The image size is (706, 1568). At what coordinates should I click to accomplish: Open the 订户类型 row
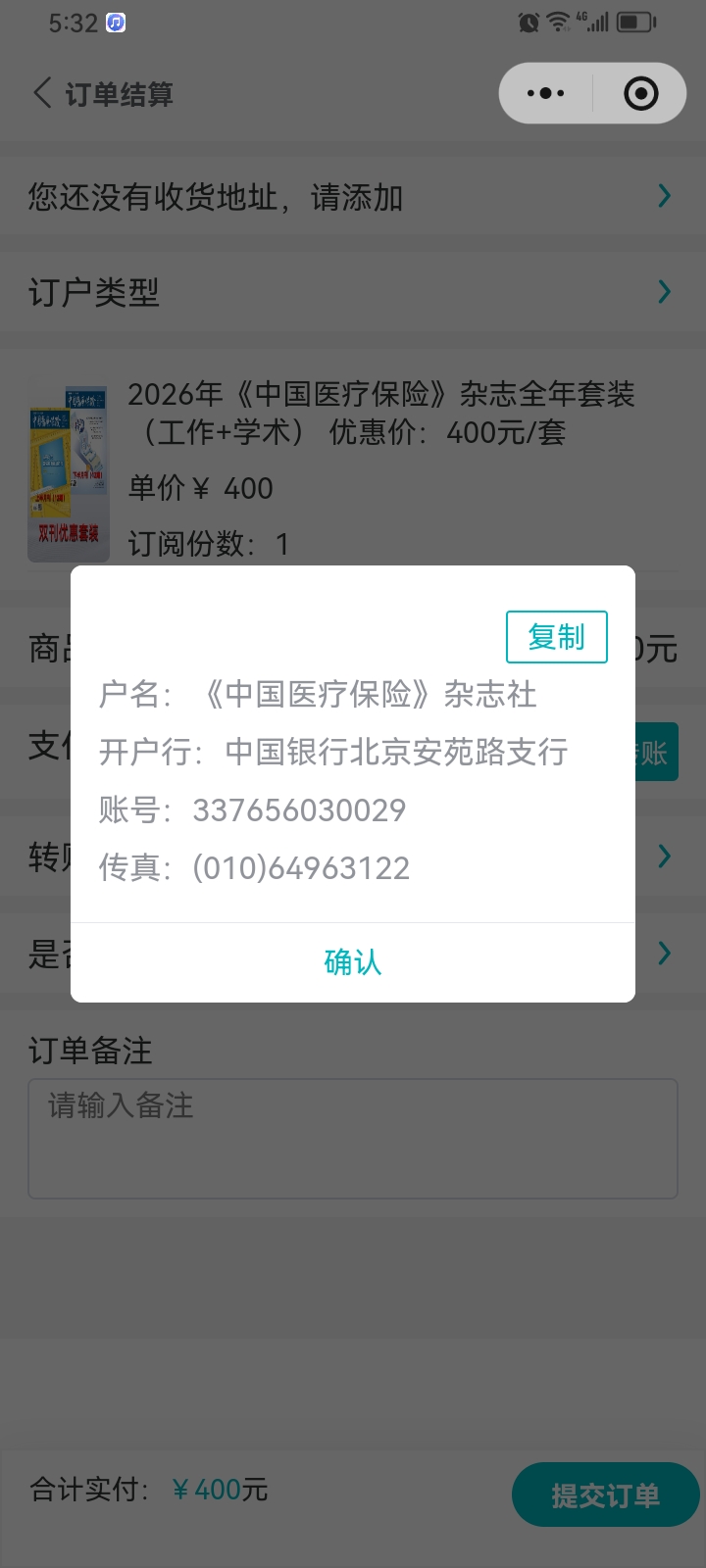[353, 292]
